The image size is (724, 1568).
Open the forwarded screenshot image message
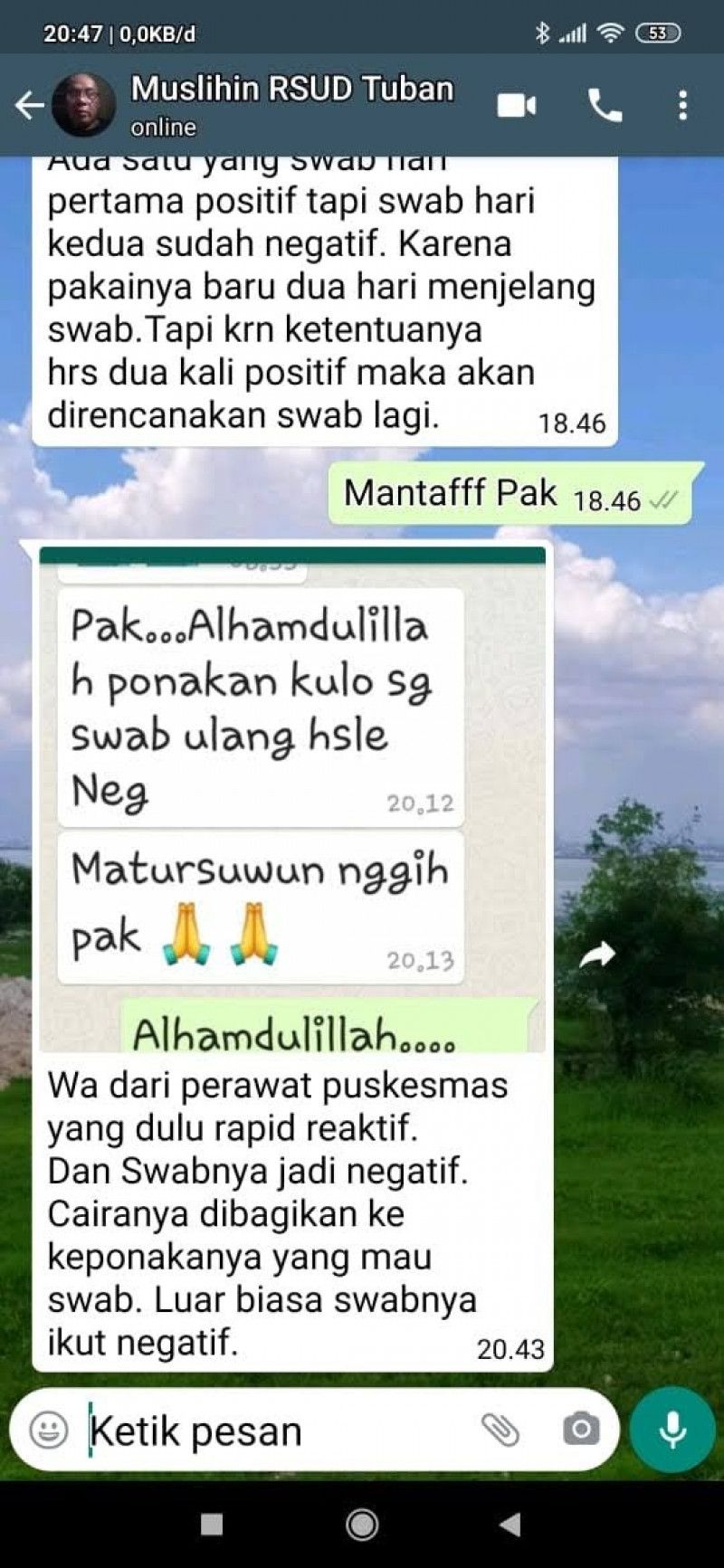click(x=292, y=800)
